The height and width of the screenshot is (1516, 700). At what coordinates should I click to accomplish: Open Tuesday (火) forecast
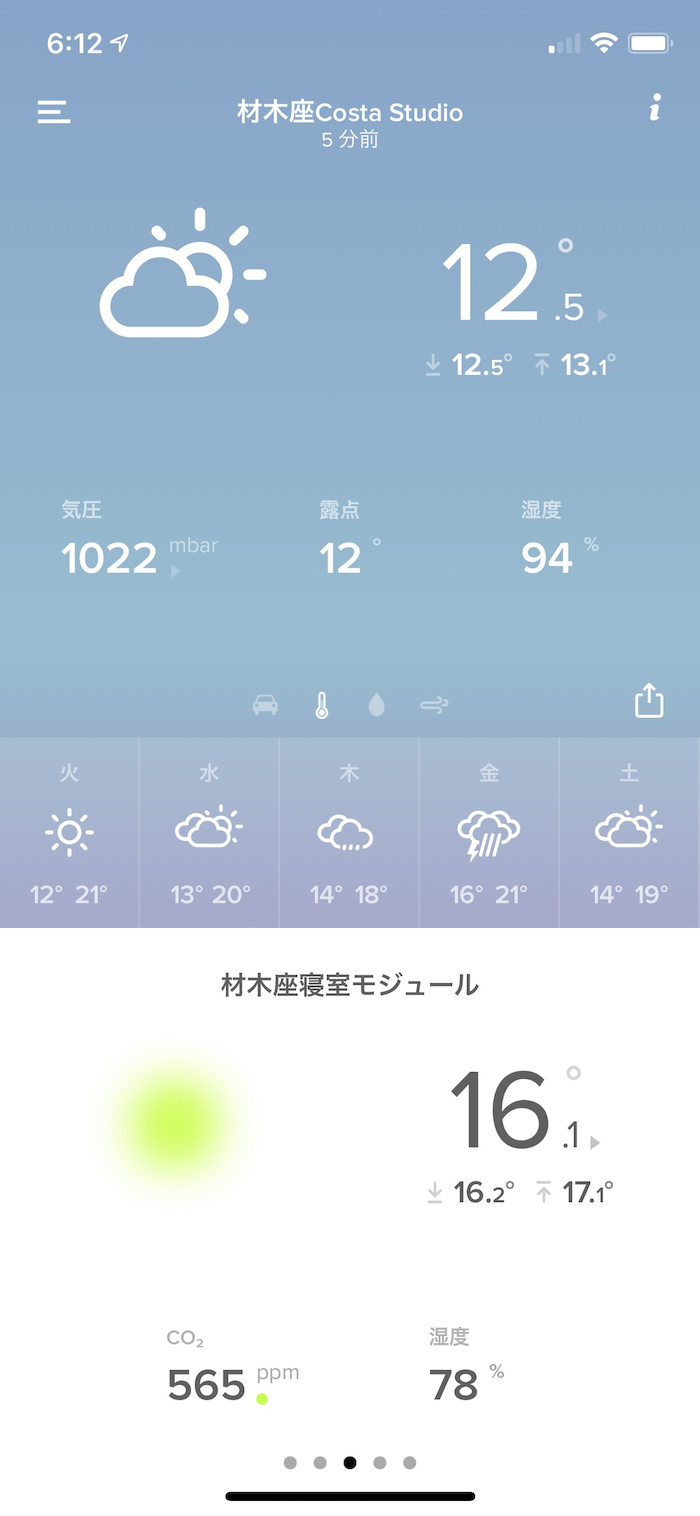click(x=69, y=833)
